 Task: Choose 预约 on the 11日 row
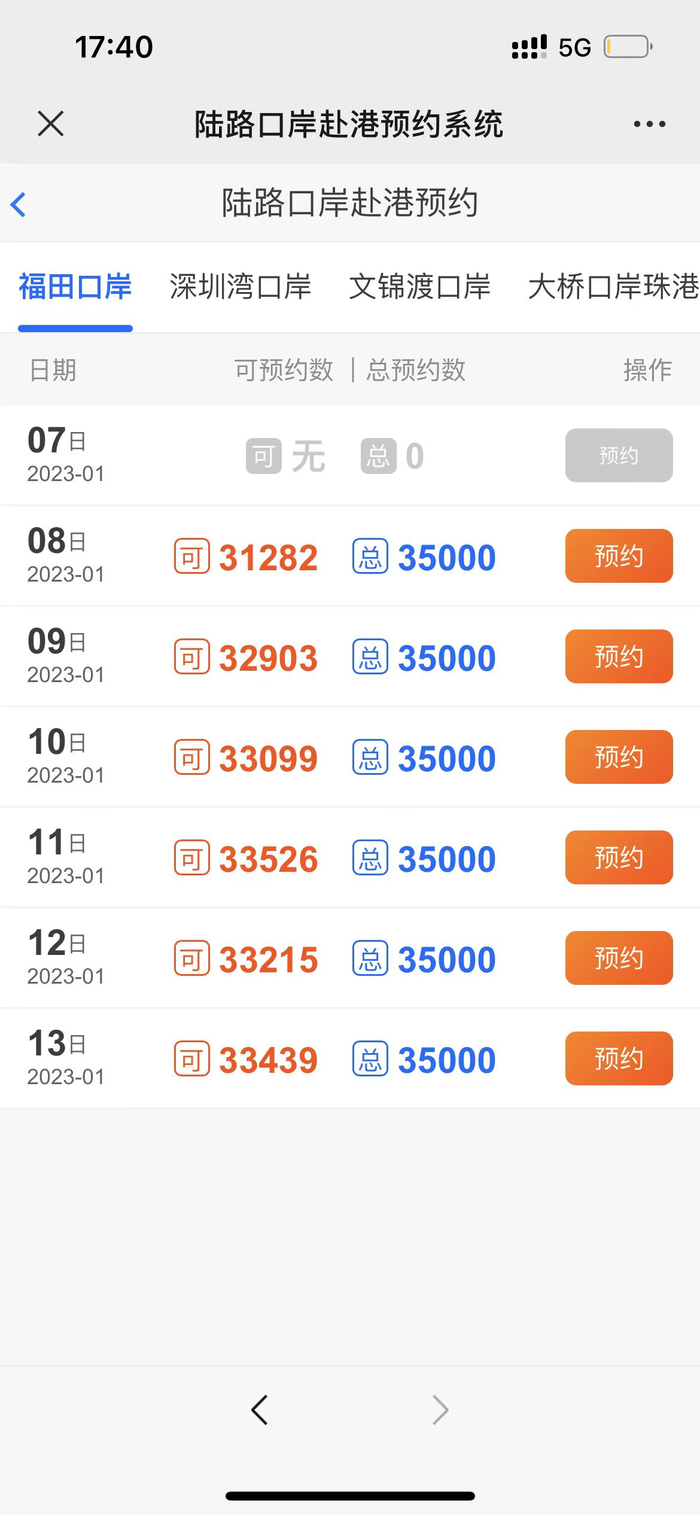tap(618, 858)
